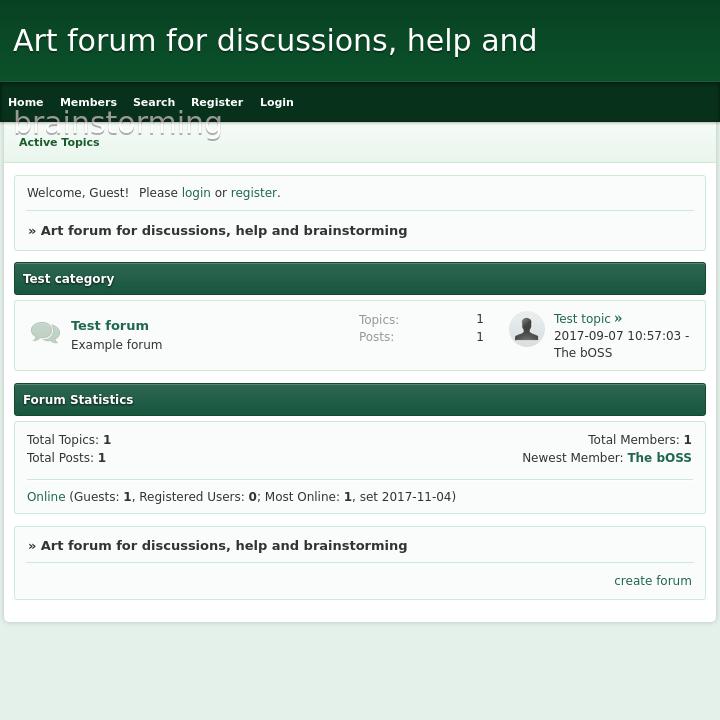Screen dimensions: 720x720
Task: Open the Online users list
Action: (x=46, y=497)
